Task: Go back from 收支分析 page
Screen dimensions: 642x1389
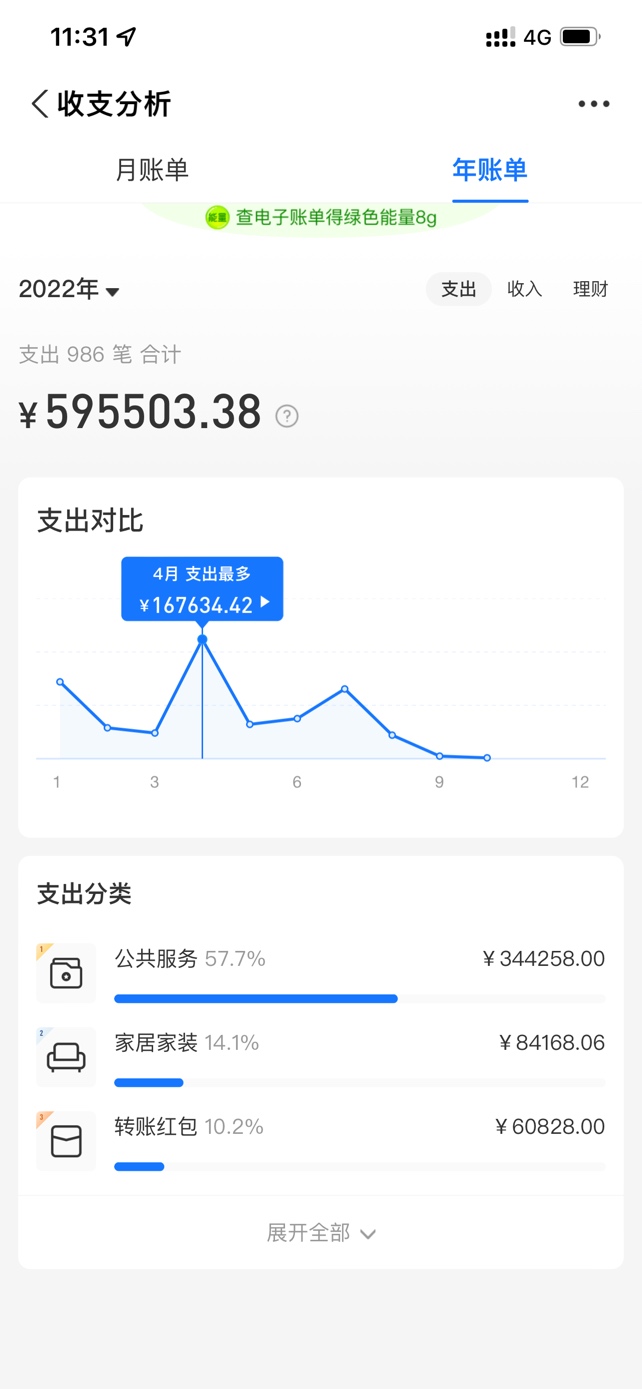Action: tap(40, 104)
